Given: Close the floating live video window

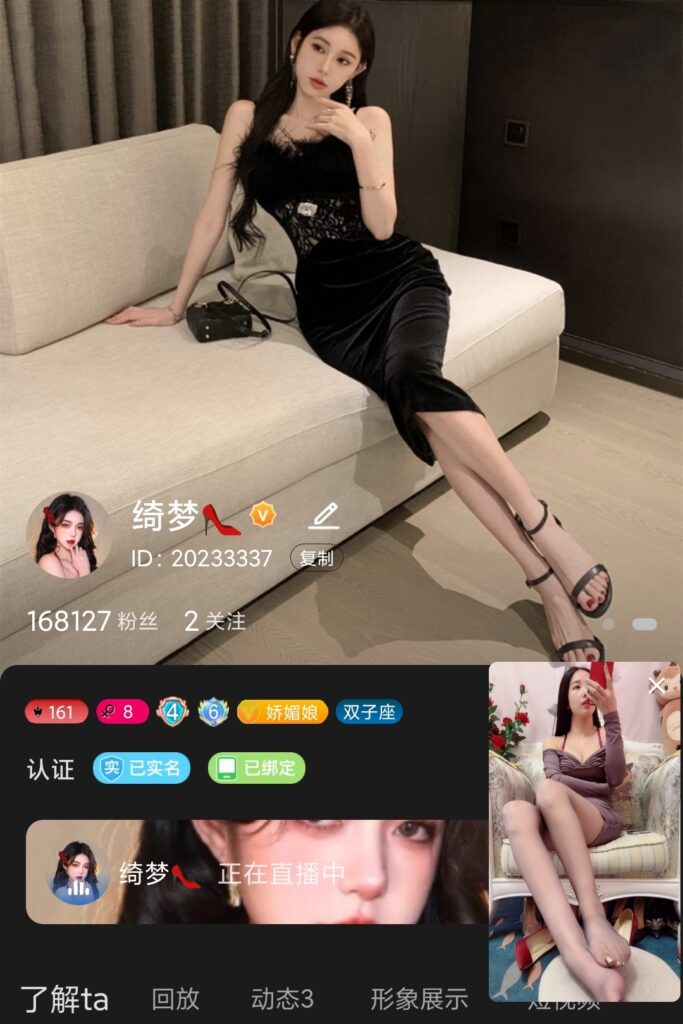Looking at the screenshot, I should tap(656, 685).
